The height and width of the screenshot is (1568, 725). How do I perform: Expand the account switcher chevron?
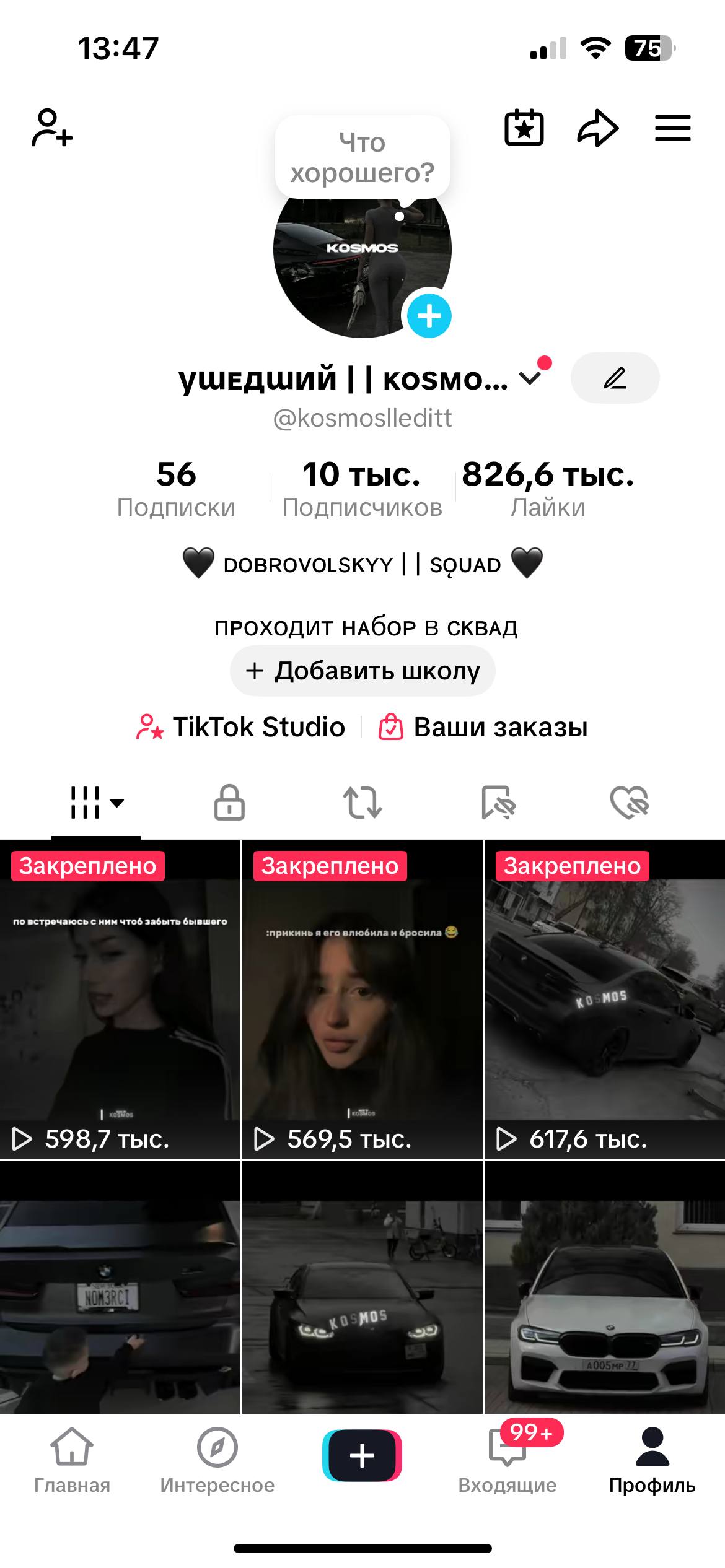click(x=530, y=378)
